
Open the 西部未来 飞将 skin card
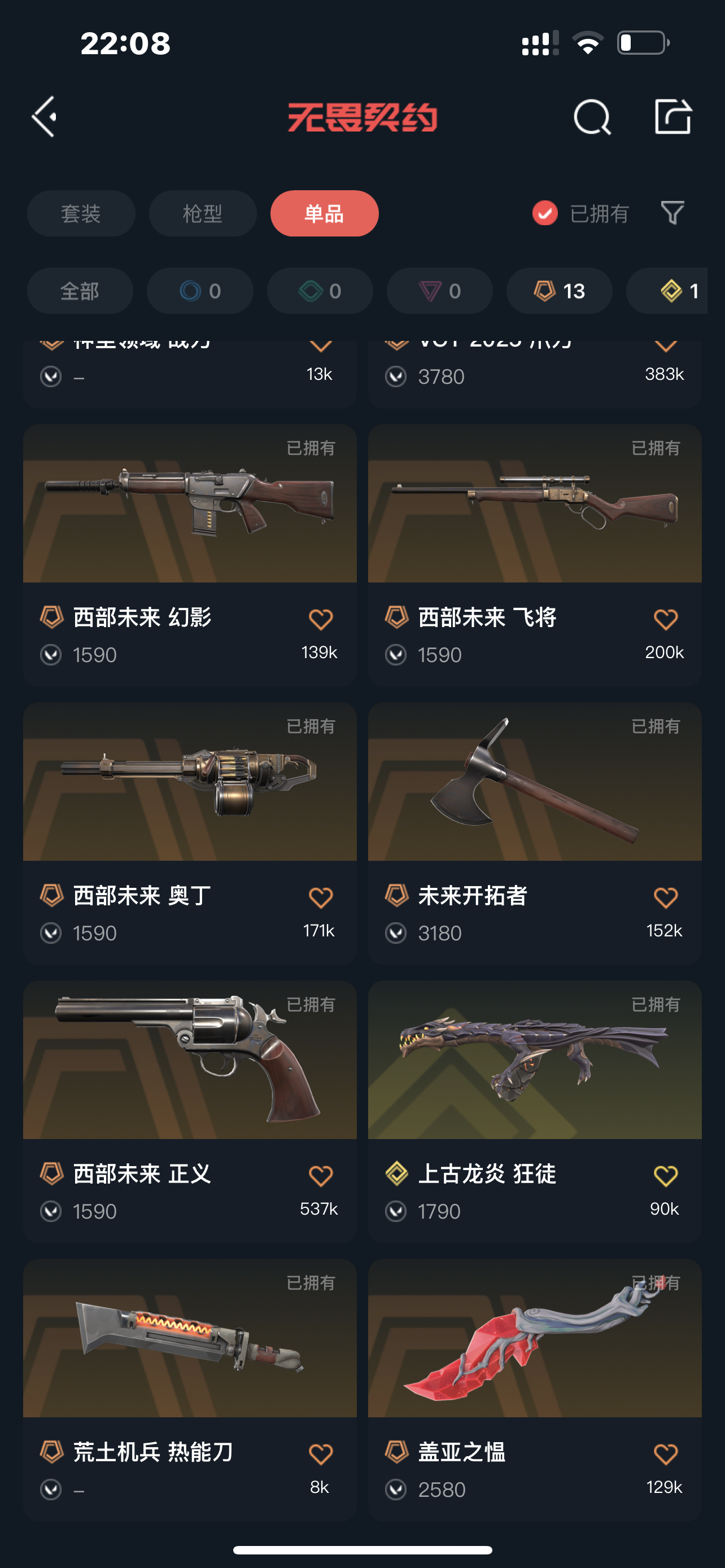(535, 555)
